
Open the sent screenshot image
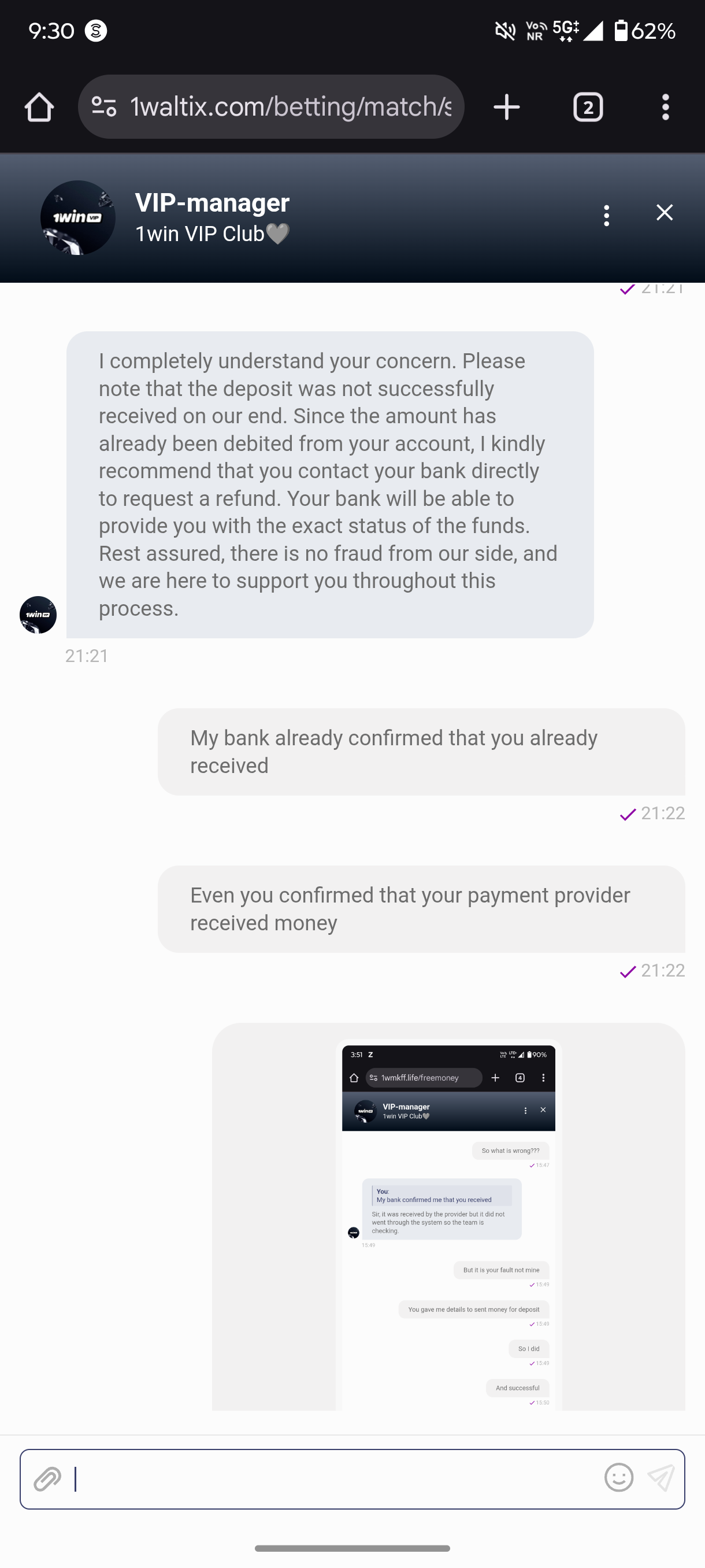pos(448,1223)
